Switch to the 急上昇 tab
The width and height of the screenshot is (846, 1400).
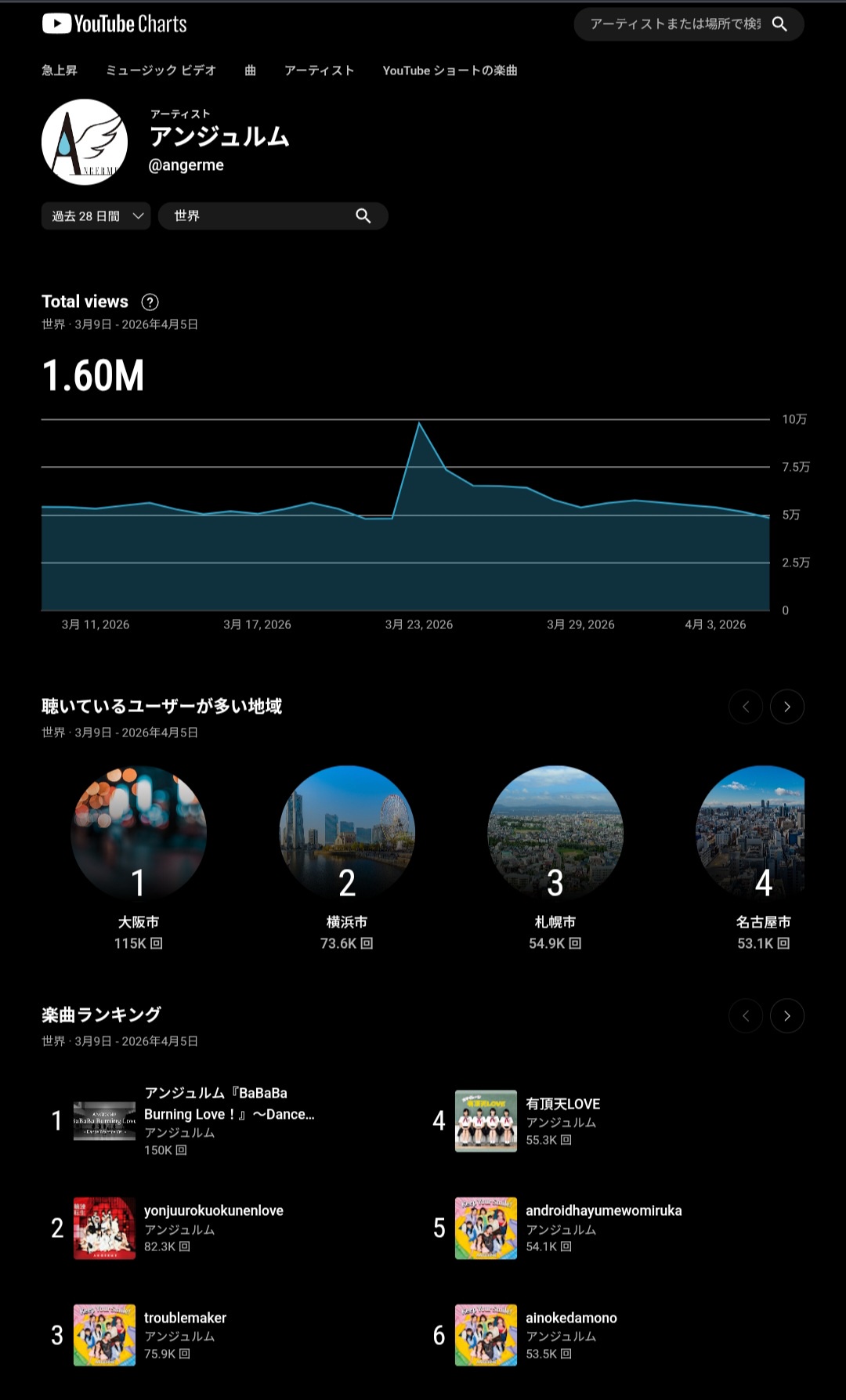click(60, 71)
